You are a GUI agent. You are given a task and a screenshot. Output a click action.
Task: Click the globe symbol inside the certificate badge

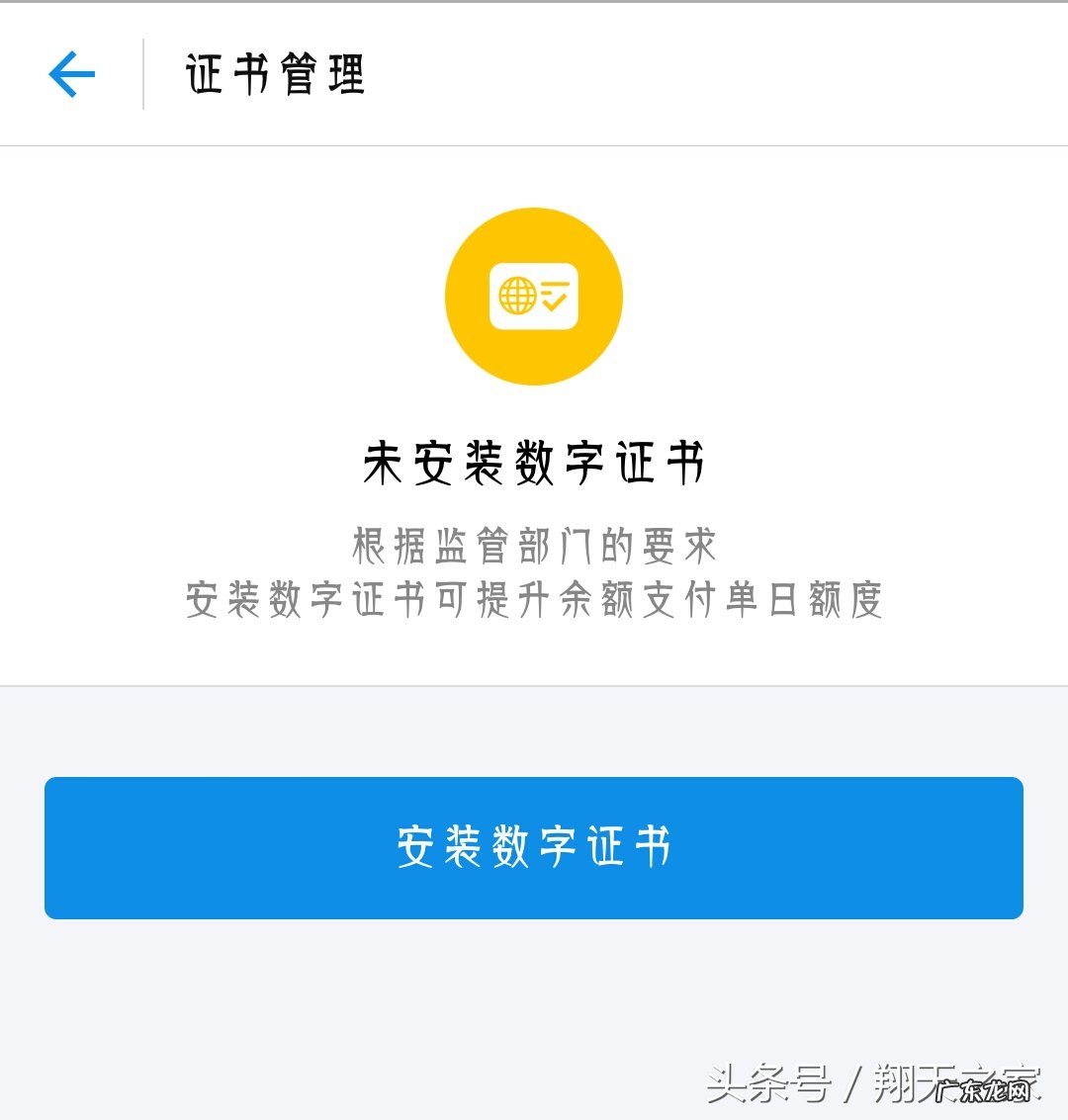point(516,297)
